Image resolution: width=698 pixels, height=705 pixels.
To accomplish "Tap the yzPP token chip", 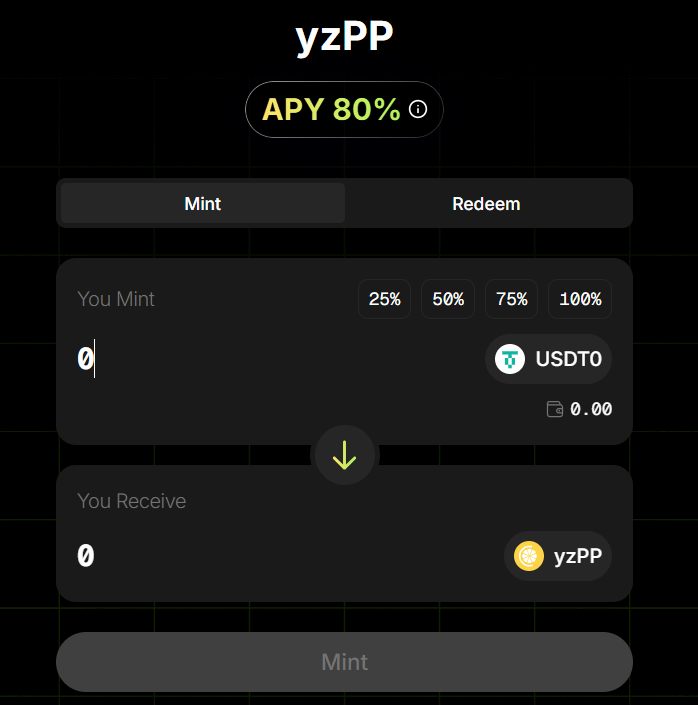I will click(558, 556).
